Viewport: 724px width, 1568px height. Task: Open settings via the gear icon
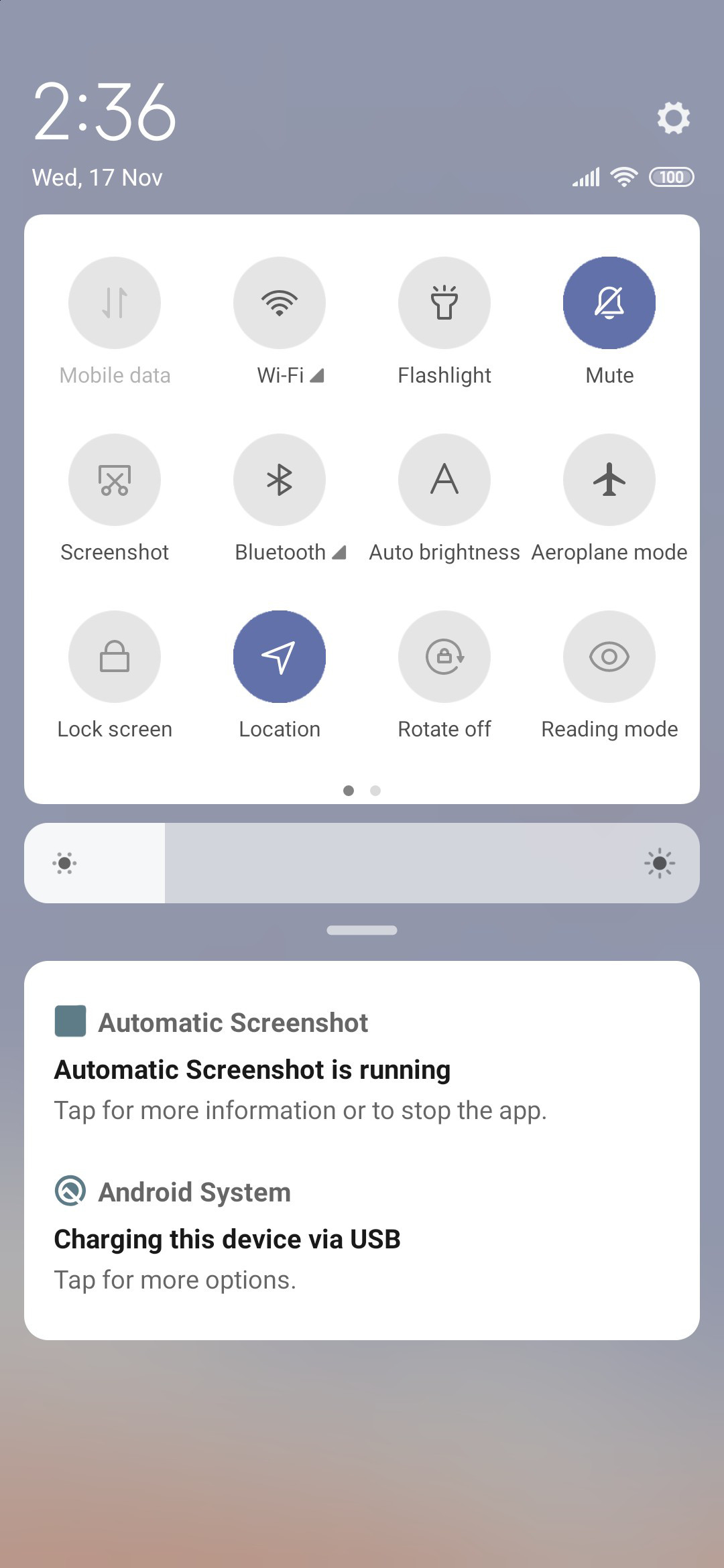[673, 118]
